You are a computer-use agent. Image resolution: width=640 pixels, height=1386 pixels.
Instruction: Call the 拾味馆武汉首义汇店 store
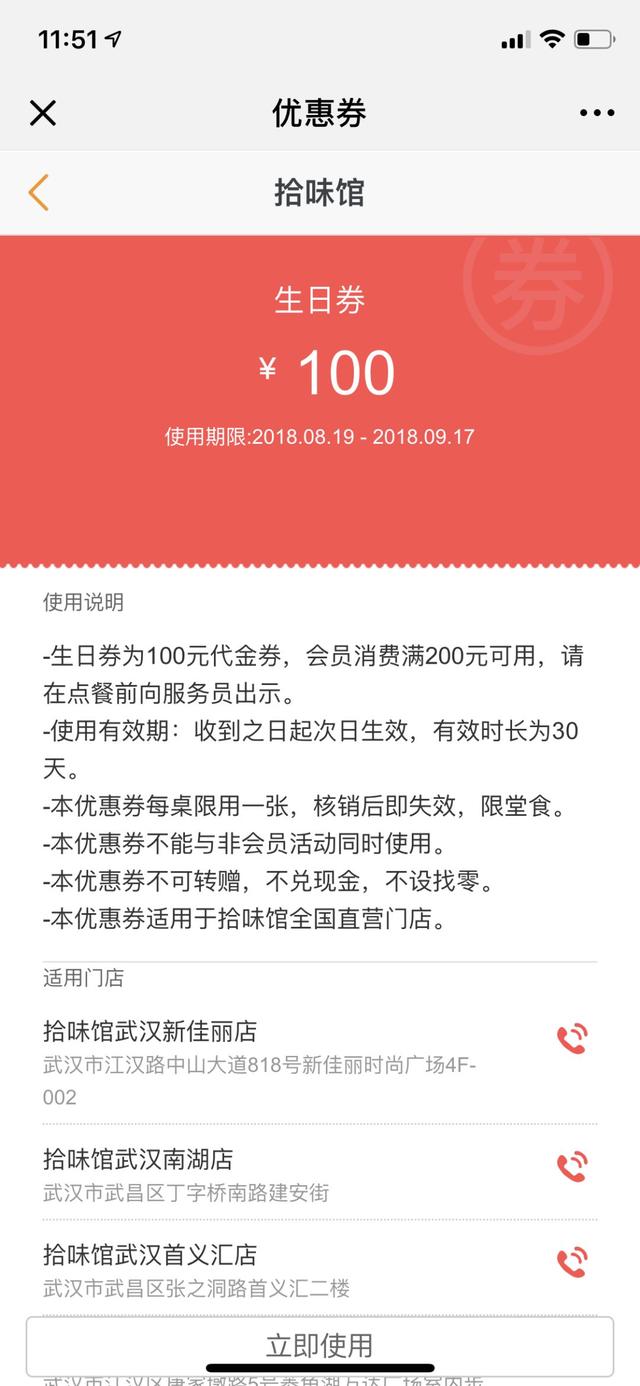(572, 1262)
